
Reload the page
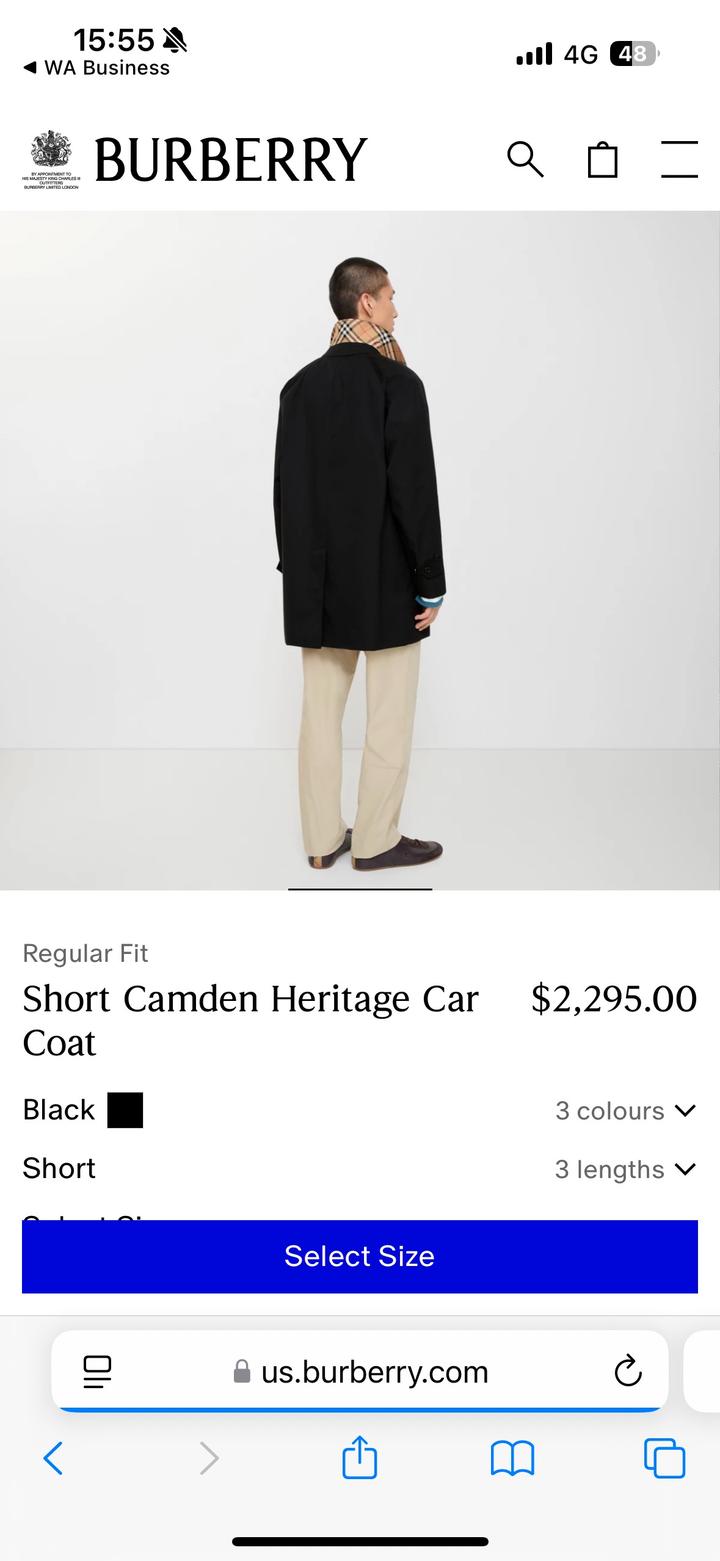point(628,1372)
